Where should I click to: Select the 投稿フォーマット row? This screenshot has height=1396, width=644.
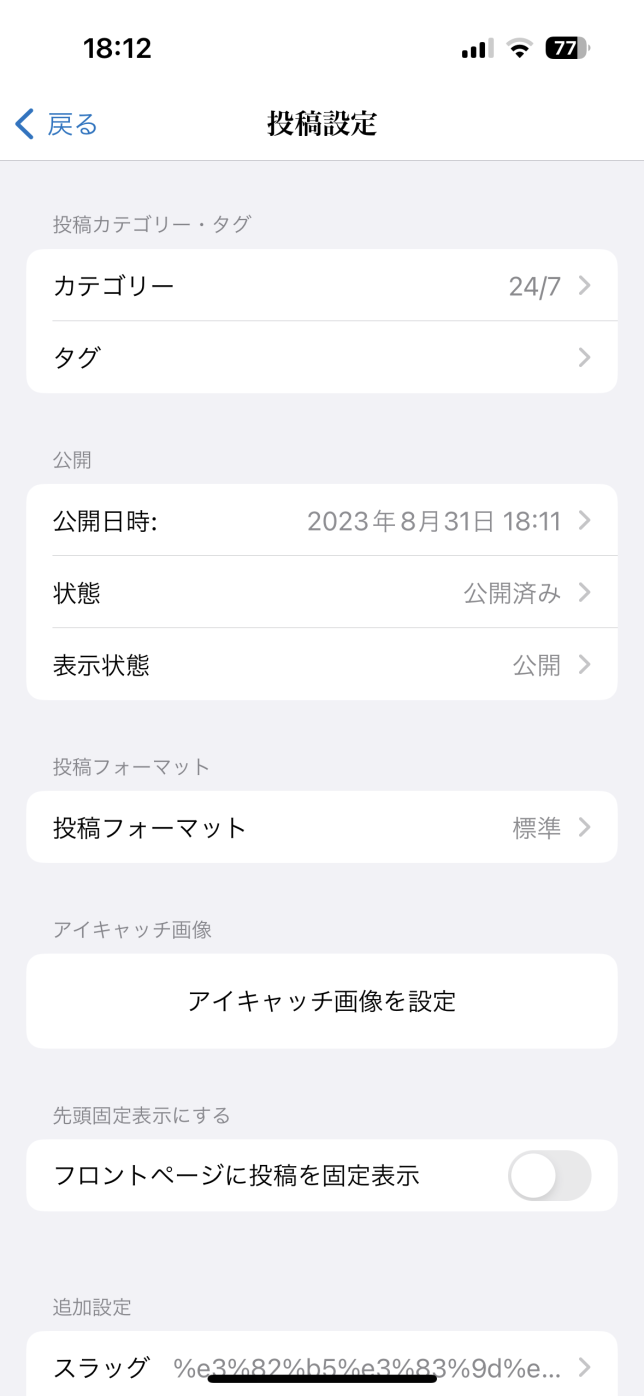tap(321, 828)
